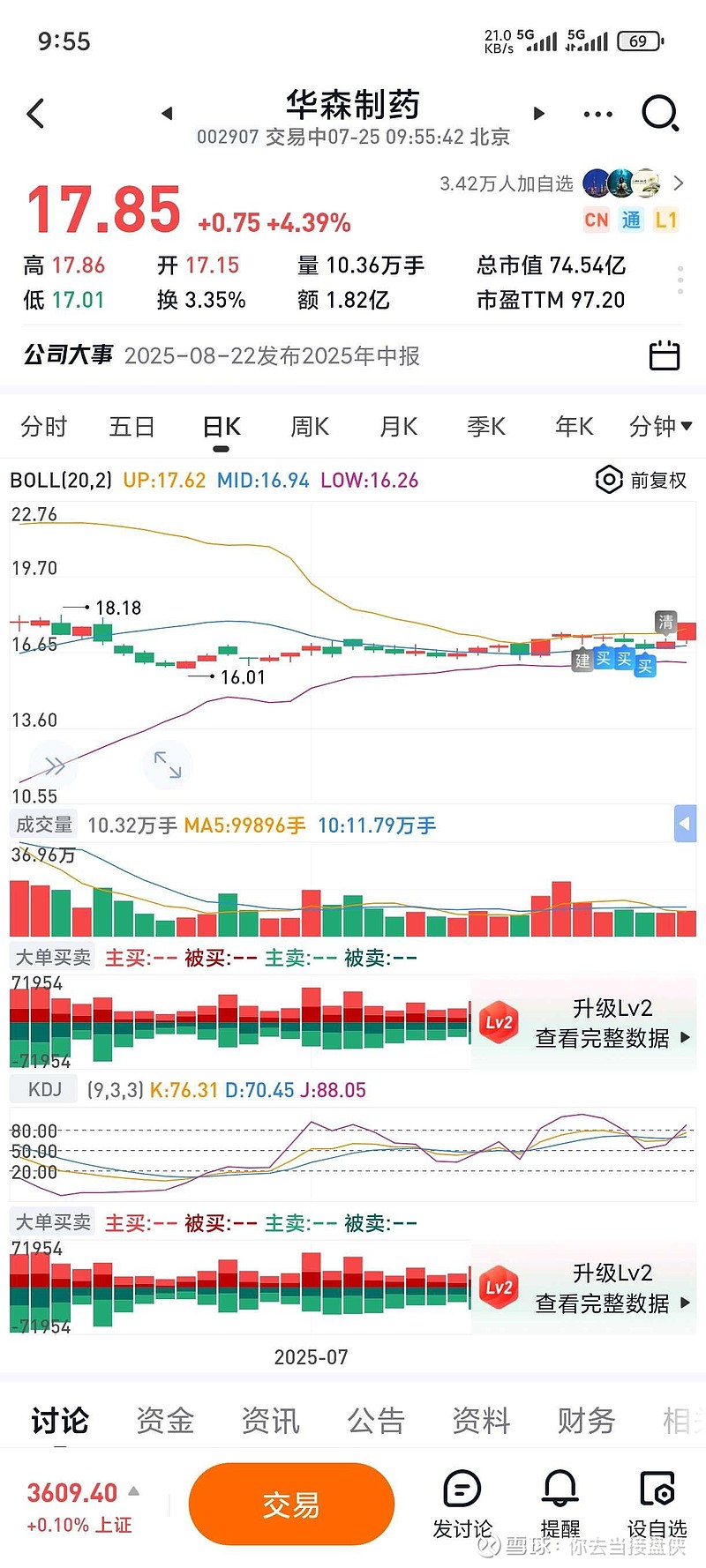Open the 公告 tab

(x=376, y=1421)
